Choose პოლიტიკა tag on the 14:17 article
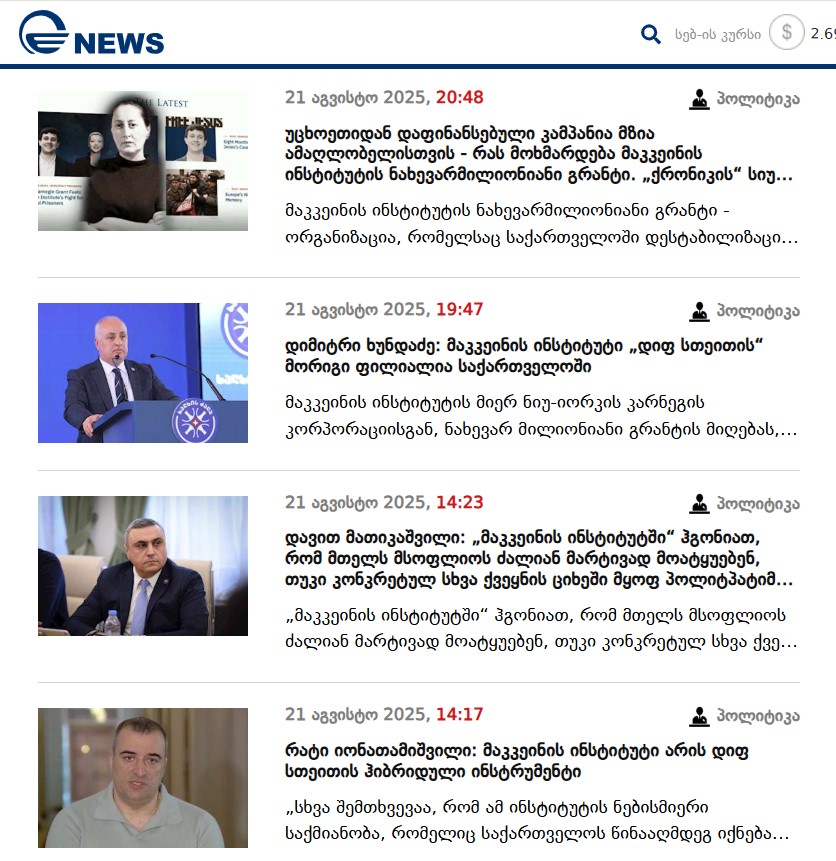Viewport: 836px width, 861px height. (745, 716)
